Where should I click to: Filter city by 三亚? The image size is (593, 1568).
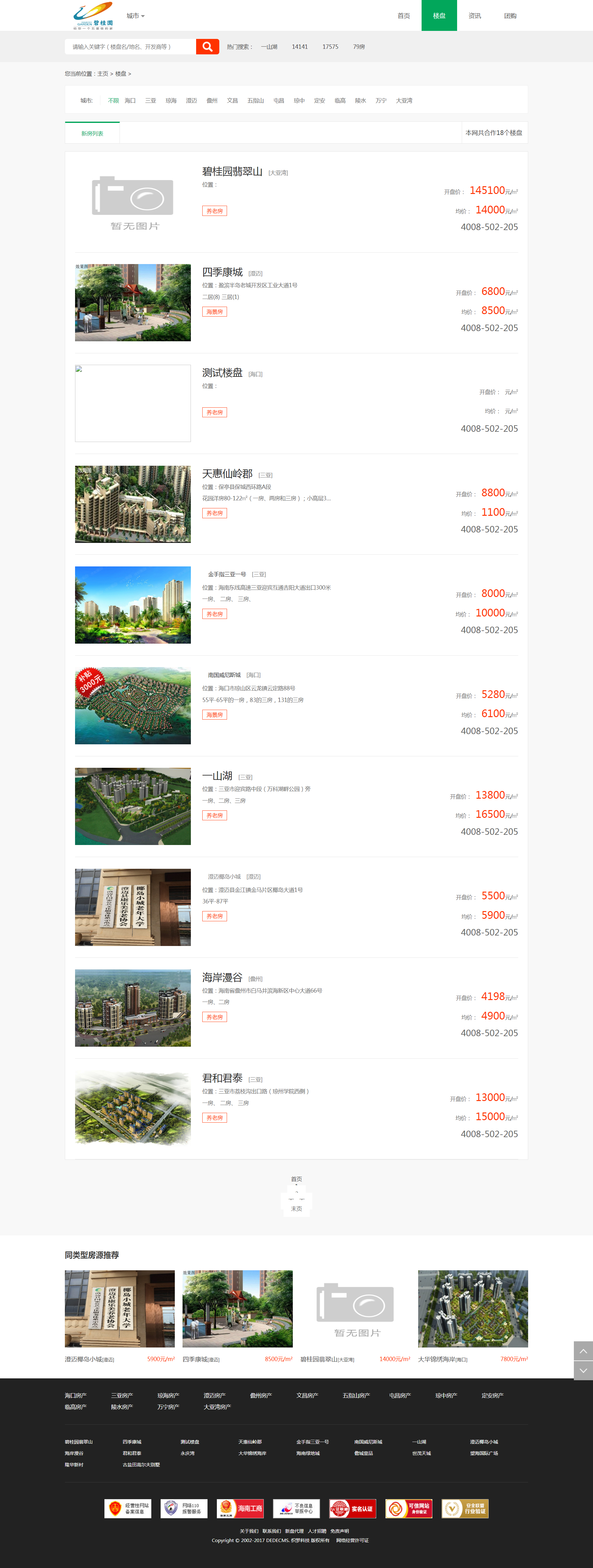[150, 101]
